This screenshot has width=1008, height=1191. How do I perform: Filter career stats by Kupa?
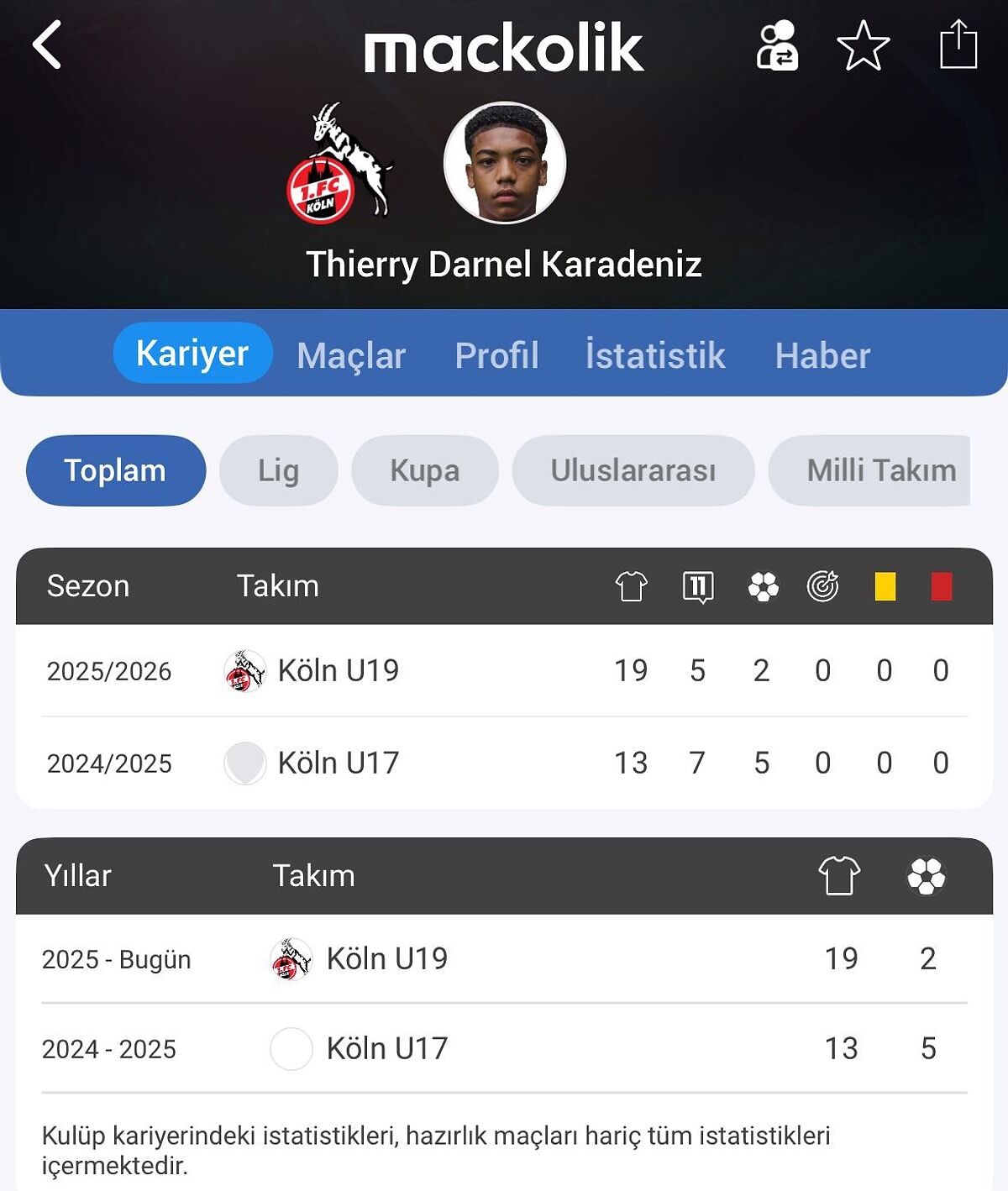pos(424,470)
